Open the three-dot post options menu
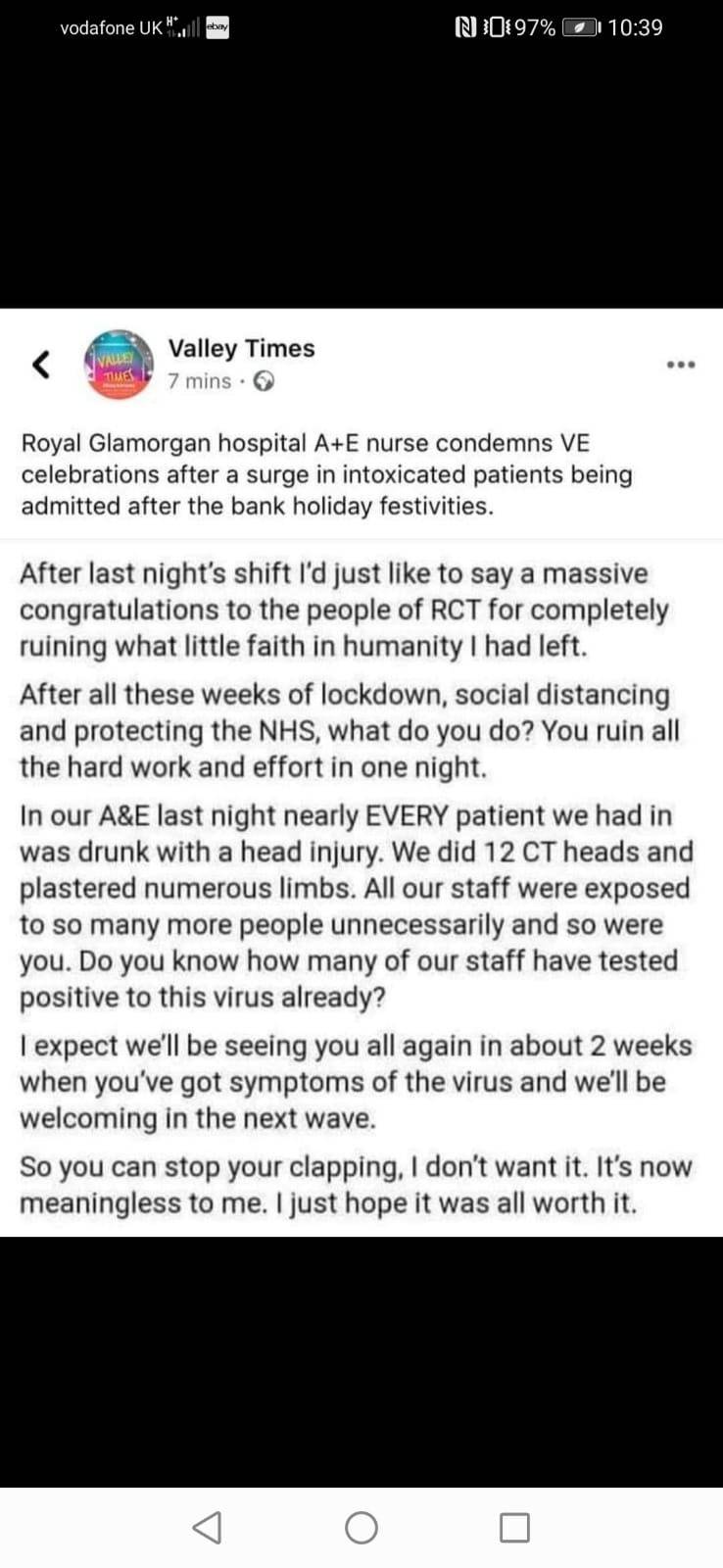Image resolution: width=723 pixels, height=1568 pixels. pyautogui.click(x=680, y=365)
